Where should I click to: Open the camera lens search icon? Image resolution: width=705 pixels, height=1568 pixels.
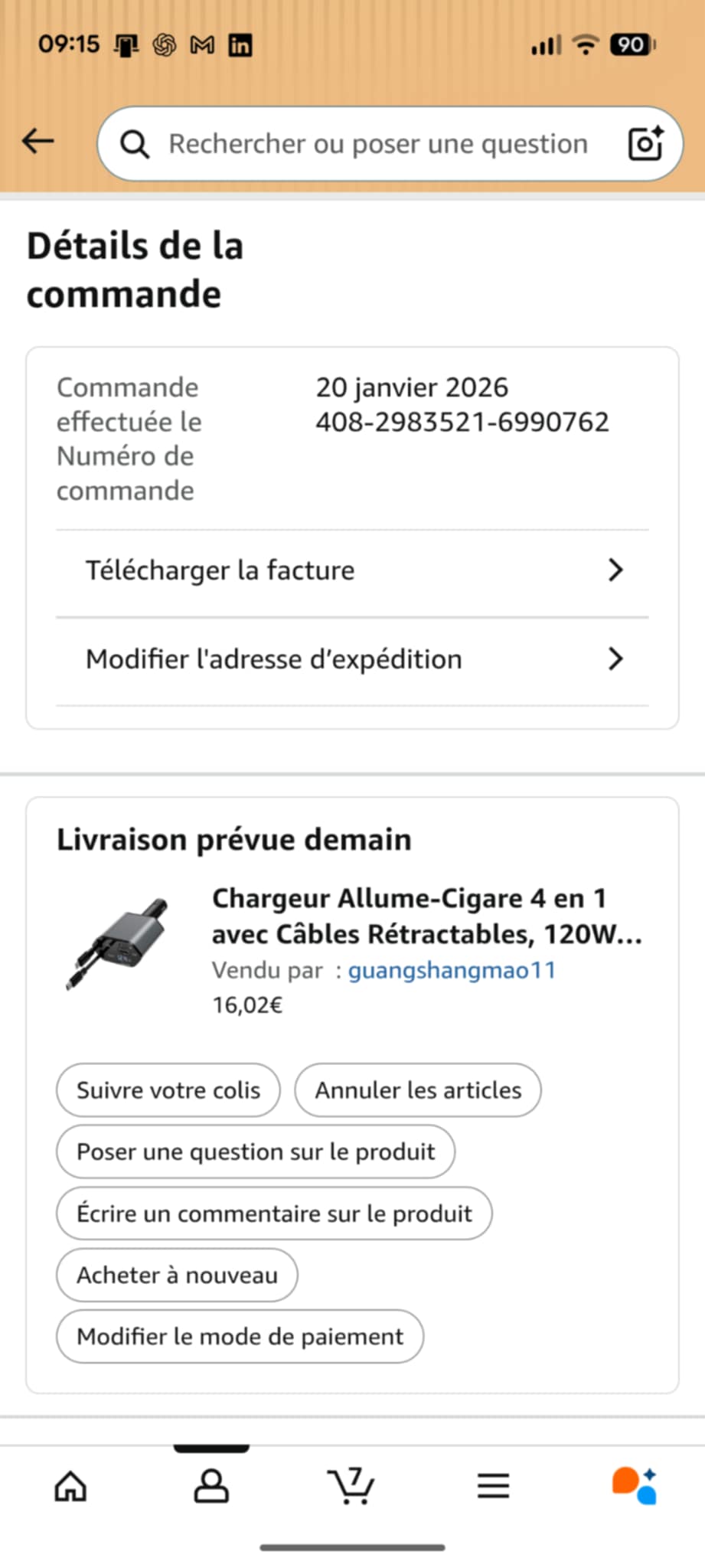tap(645, 143)
